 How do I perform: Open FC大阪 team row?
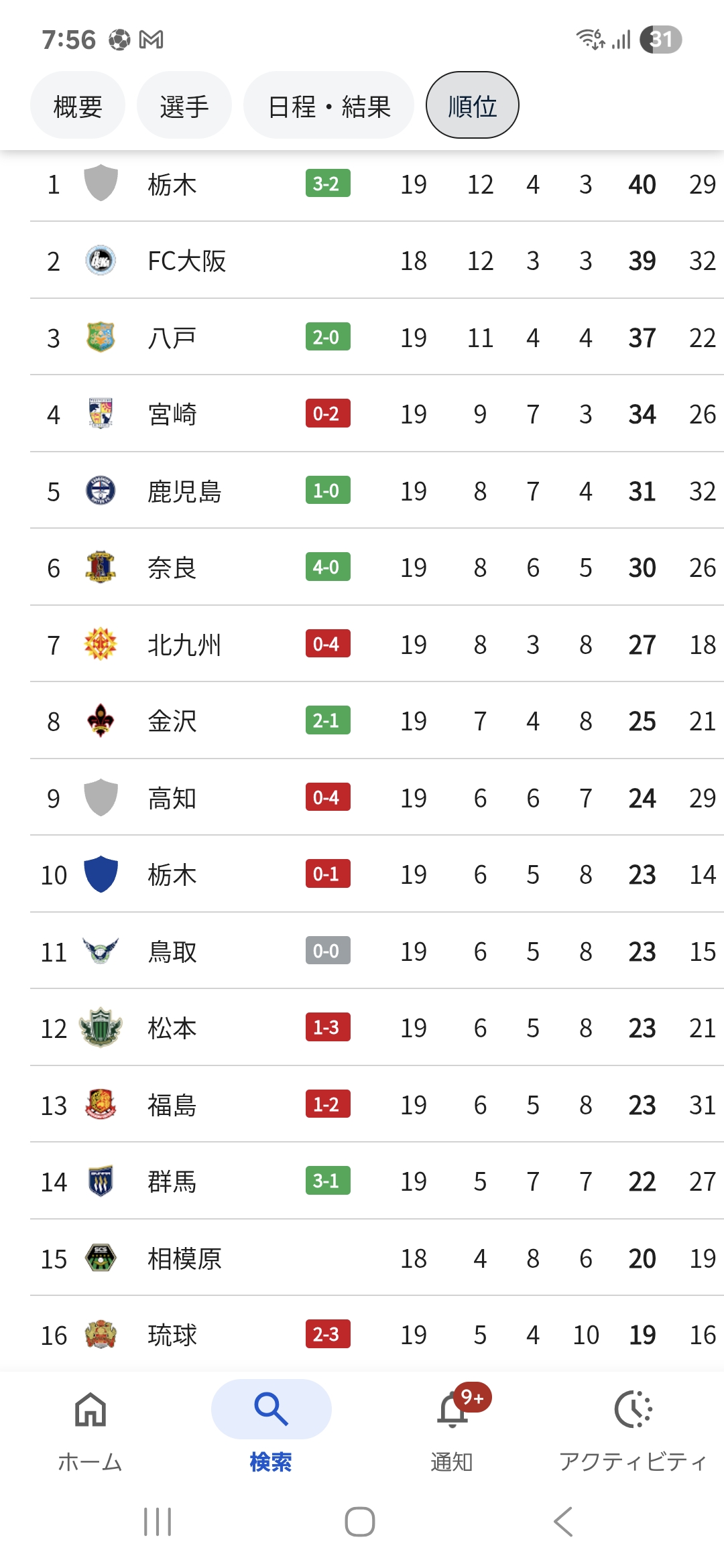377,261
